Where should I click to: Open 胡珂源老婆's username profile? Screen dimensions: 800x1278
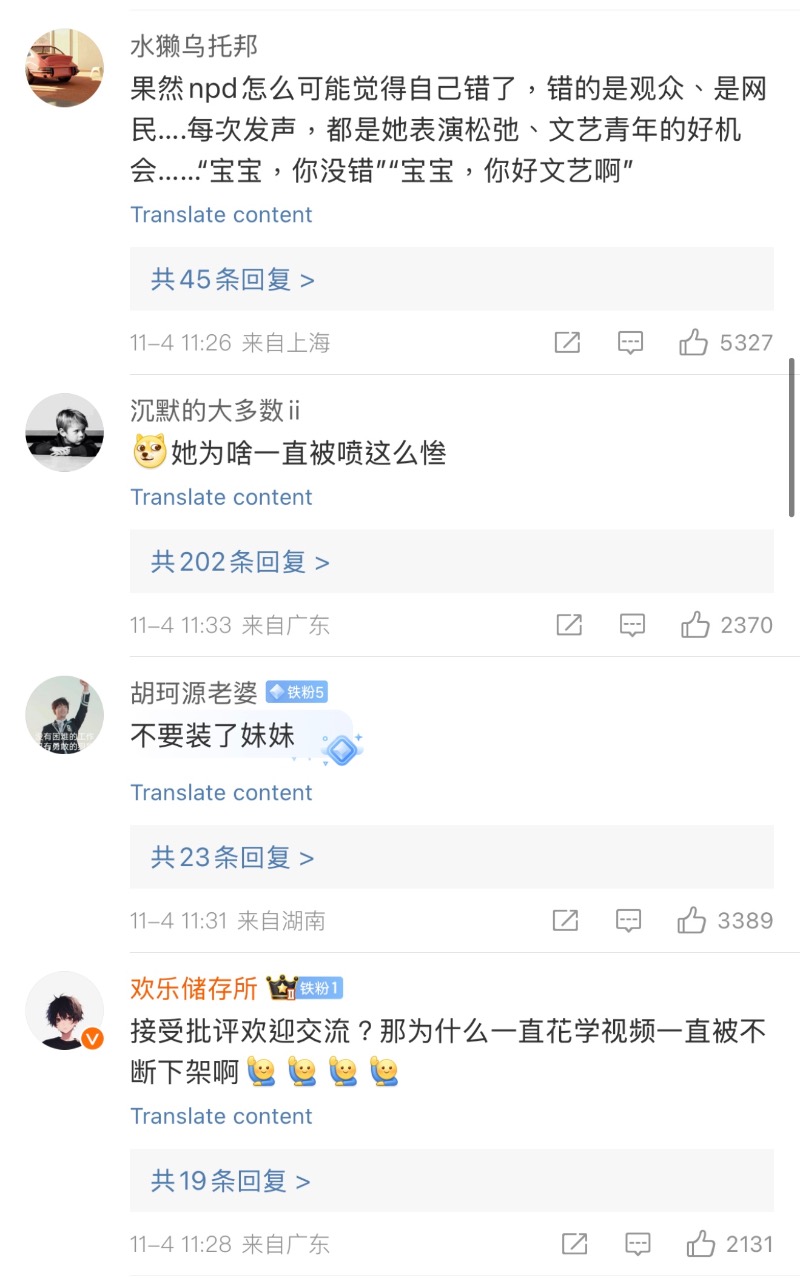pyautogui.click(x=194, y=692)
